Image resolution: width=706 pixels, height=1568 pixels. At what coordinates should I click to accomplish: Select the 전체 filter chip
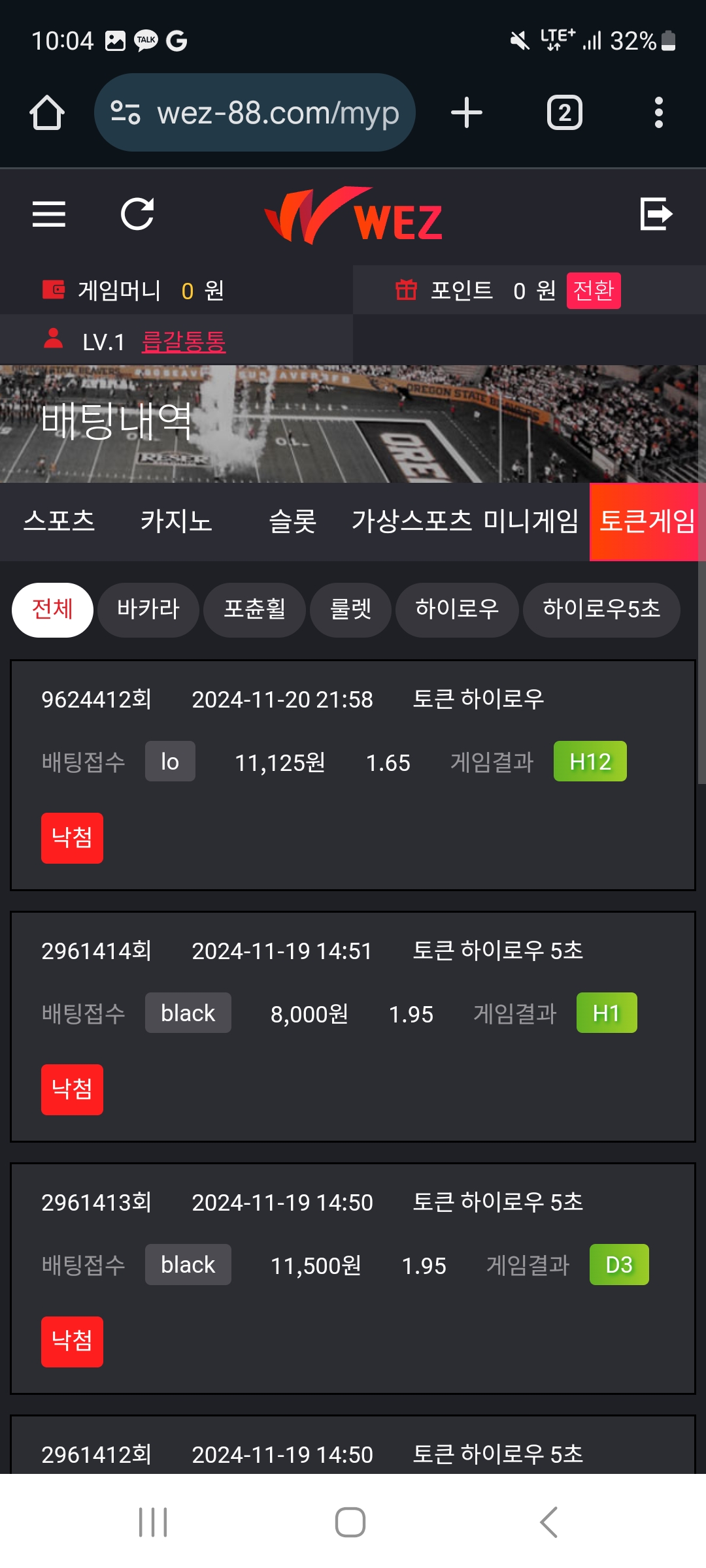(52, 610)
